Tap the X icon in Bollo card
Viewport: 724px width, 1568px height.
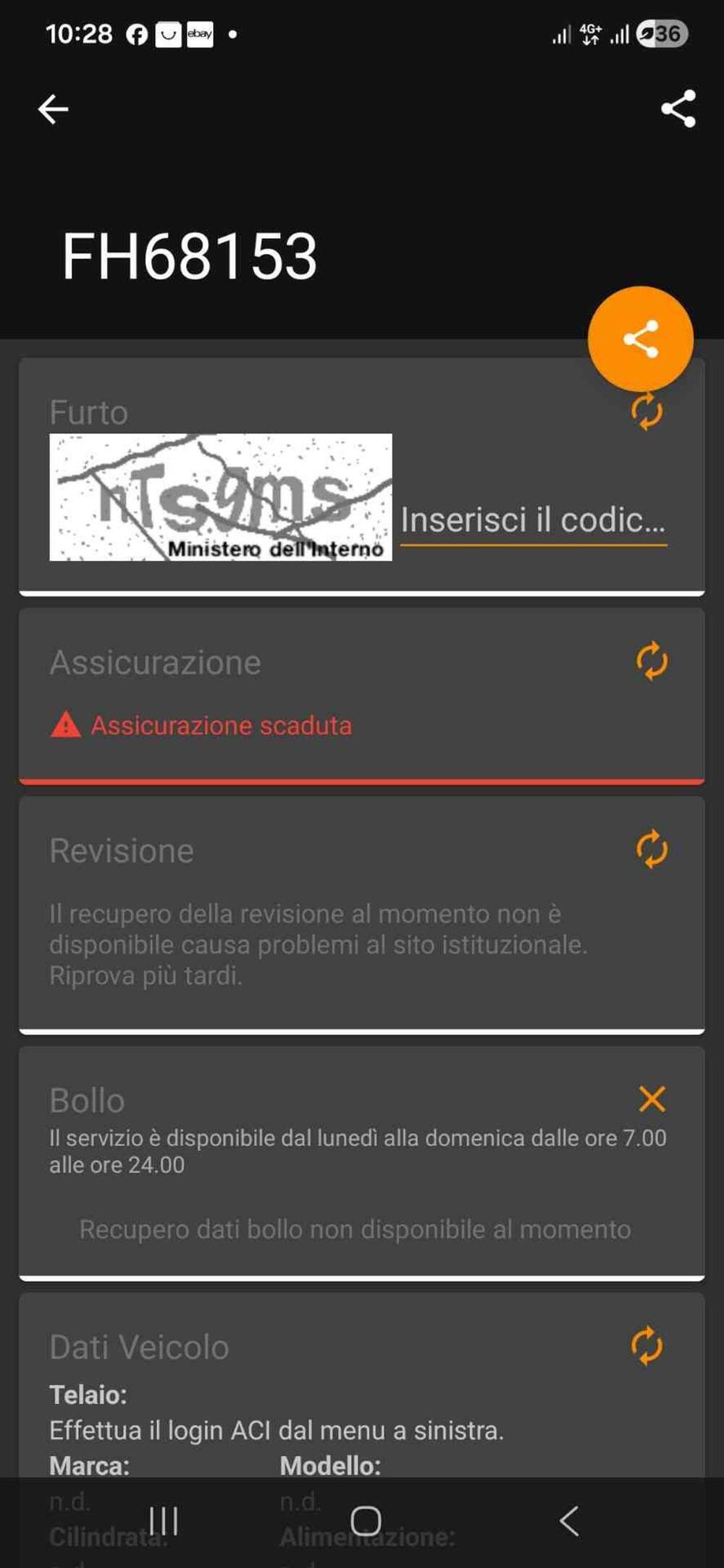click(x=652, y=1098)
